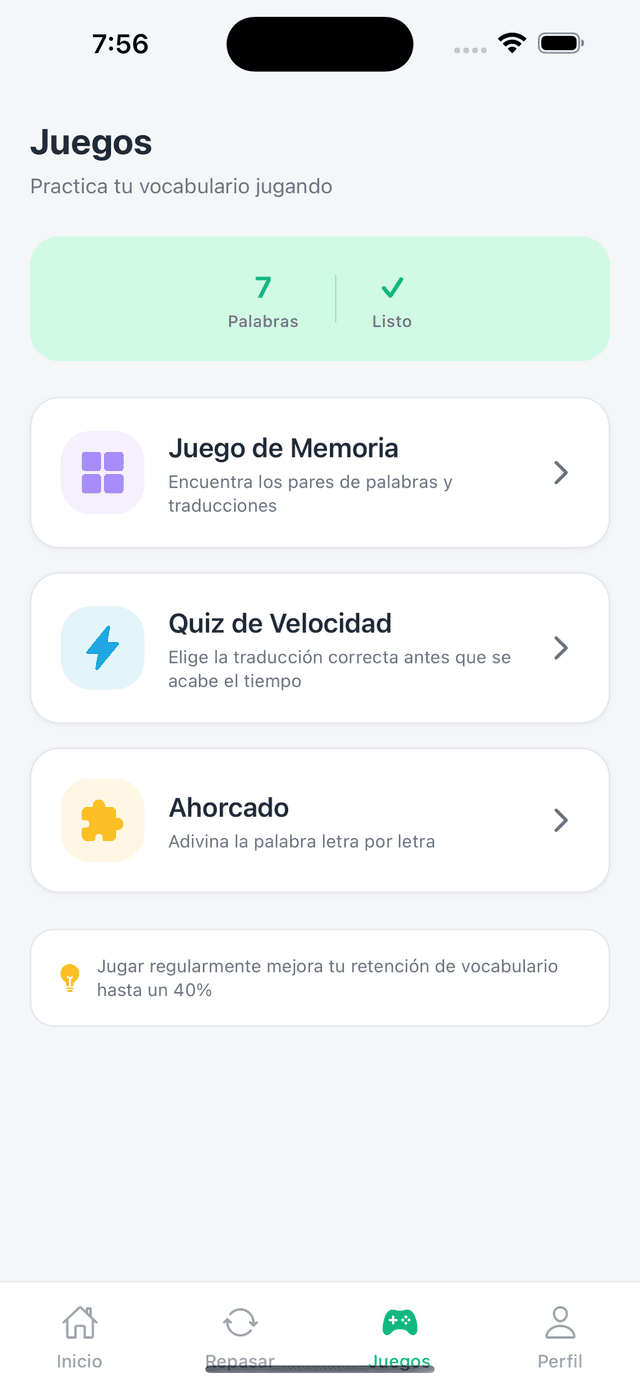Open the Perfil tab

(560, 1335)
